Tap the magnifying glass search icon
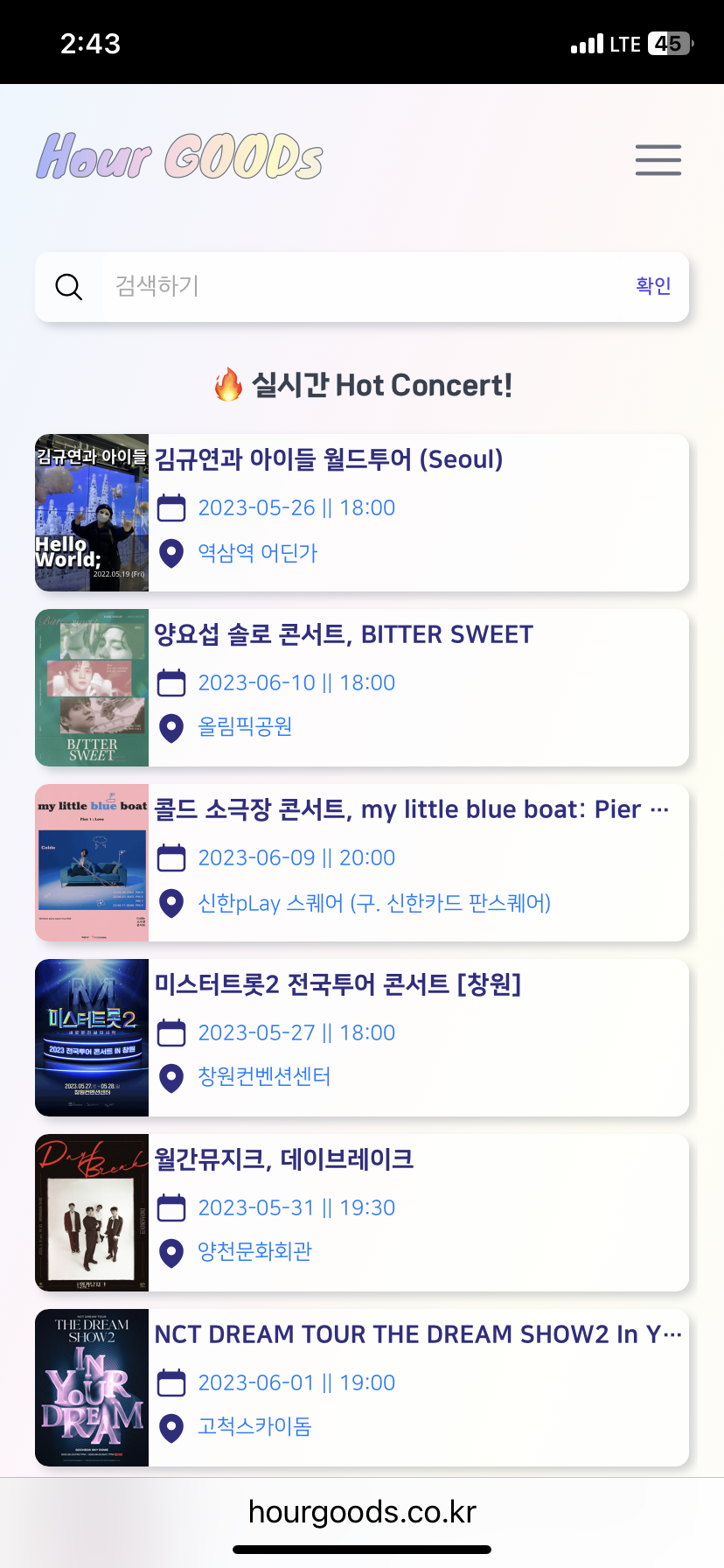The height and width of the screenshot is (1568, 724). click(68, 286)
